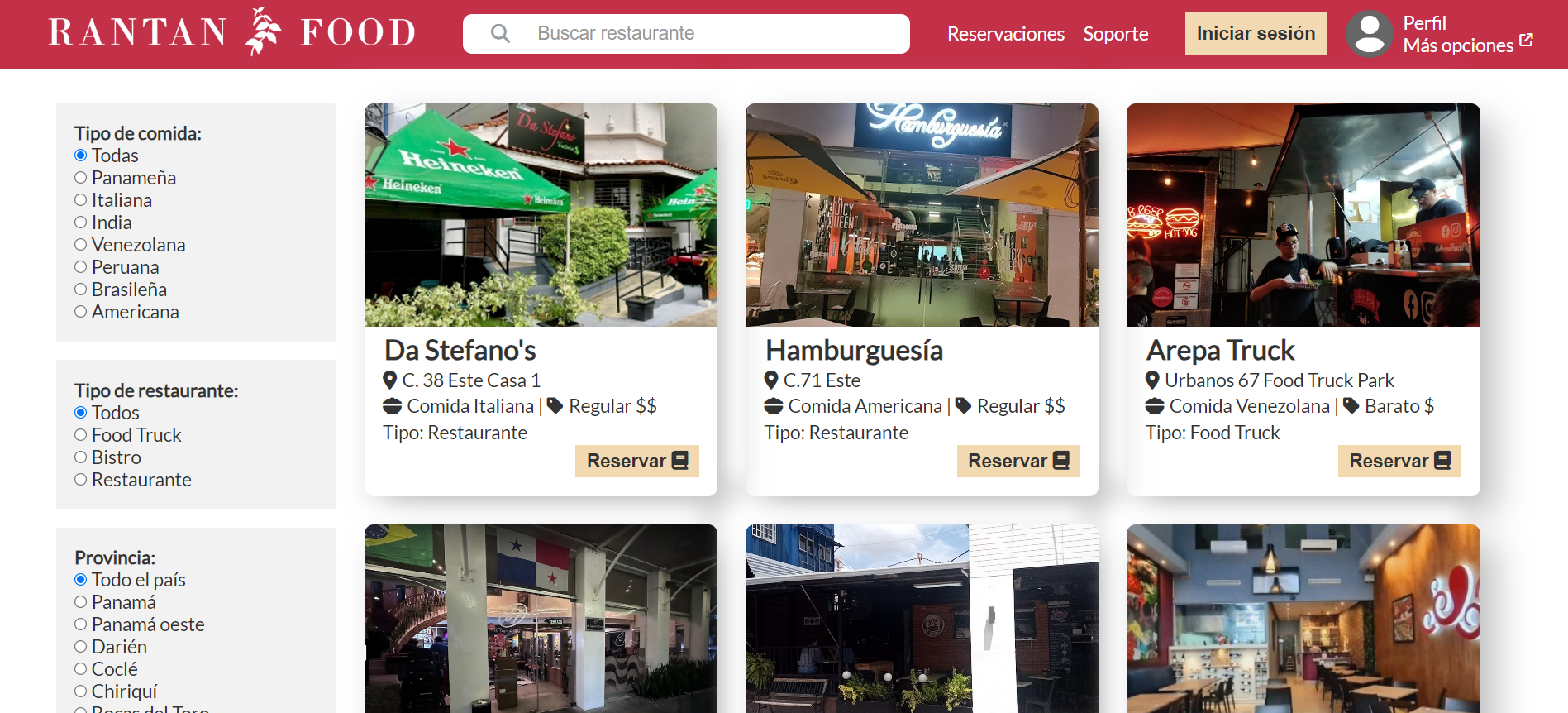Screen dimensions: 1568x713
Task: Reserve at Arepa Truck
Action: tap(1399, 461)
